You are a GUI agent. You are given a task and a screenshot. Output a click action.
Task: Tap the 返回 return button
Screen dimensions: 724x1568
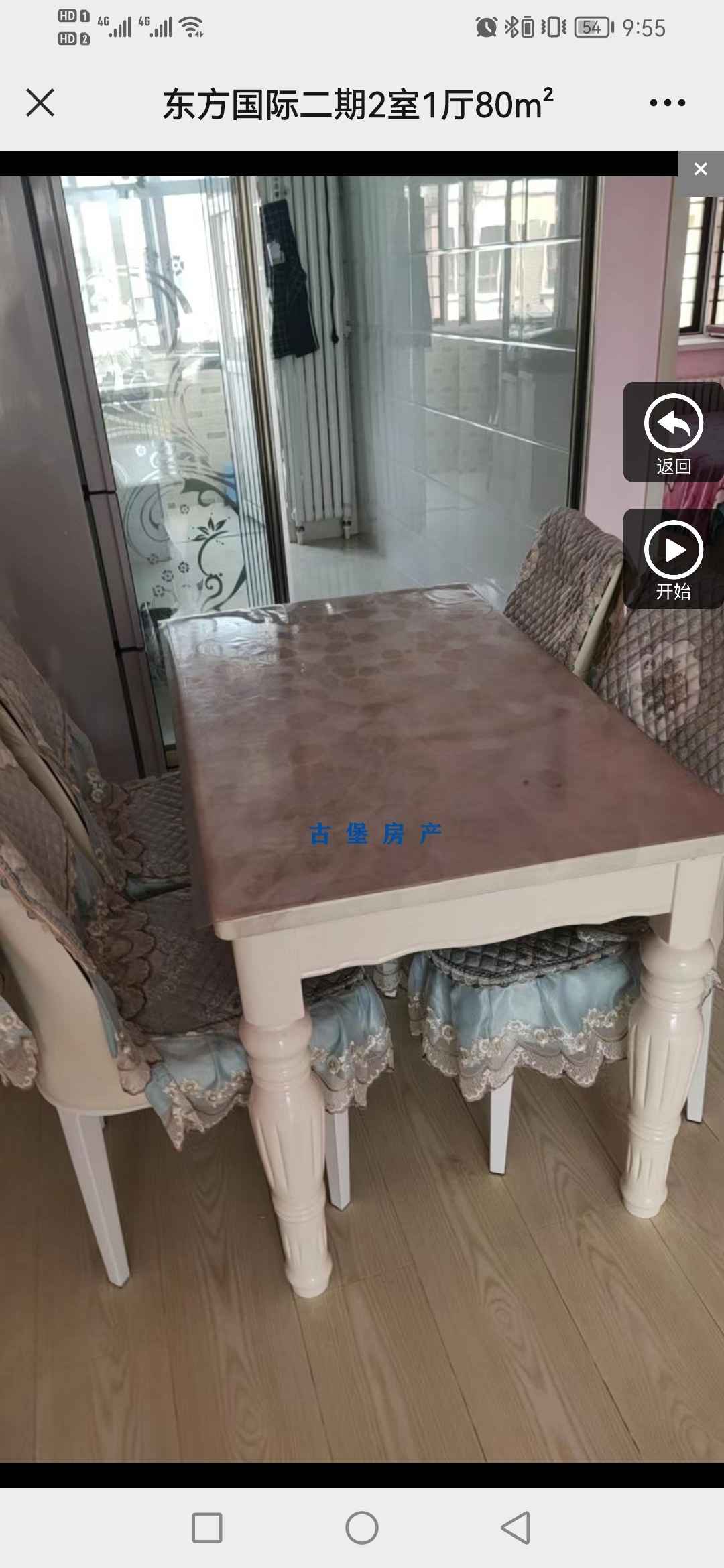tap(673, 433)
